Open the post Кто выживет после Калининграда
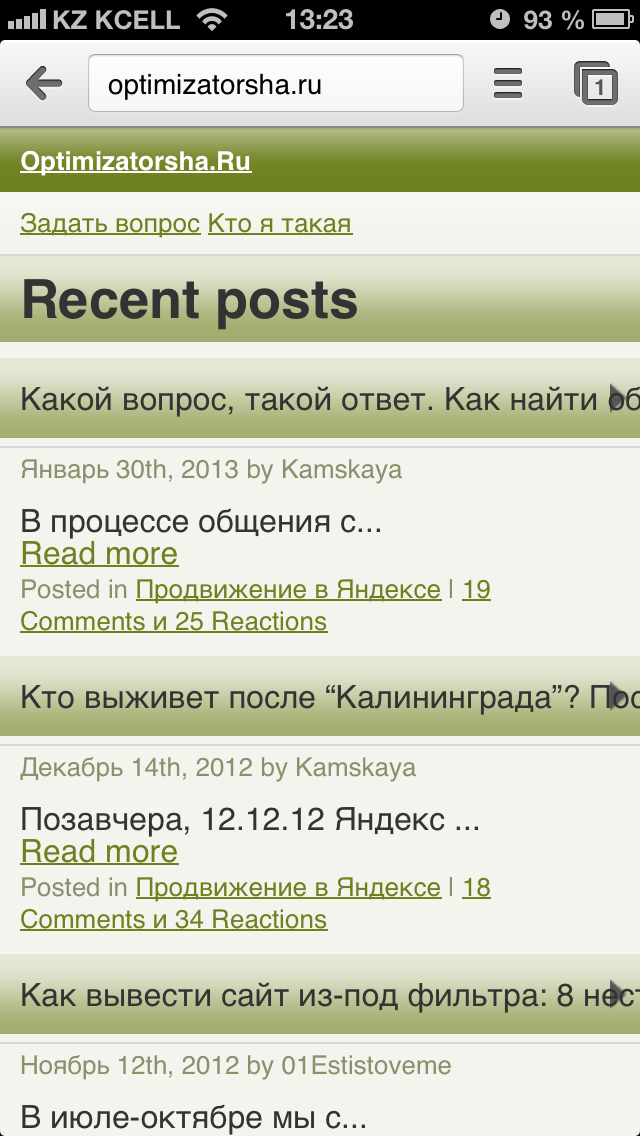 tap(320, 697)
